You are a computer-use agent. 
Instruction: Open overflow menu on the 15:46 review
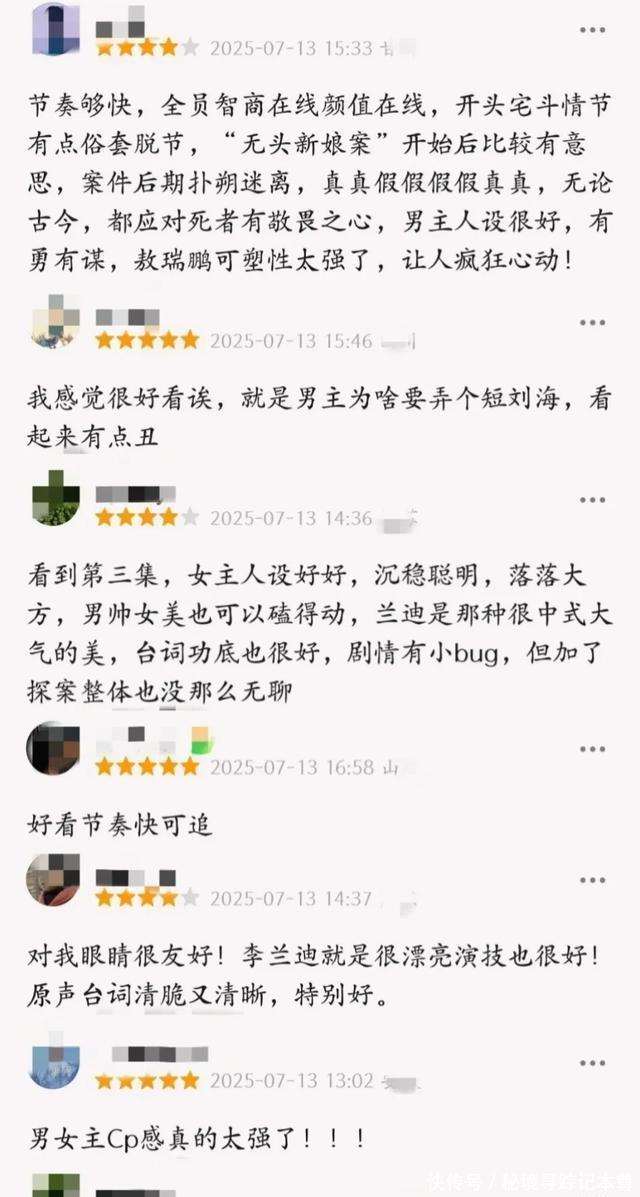click(593, 323)
